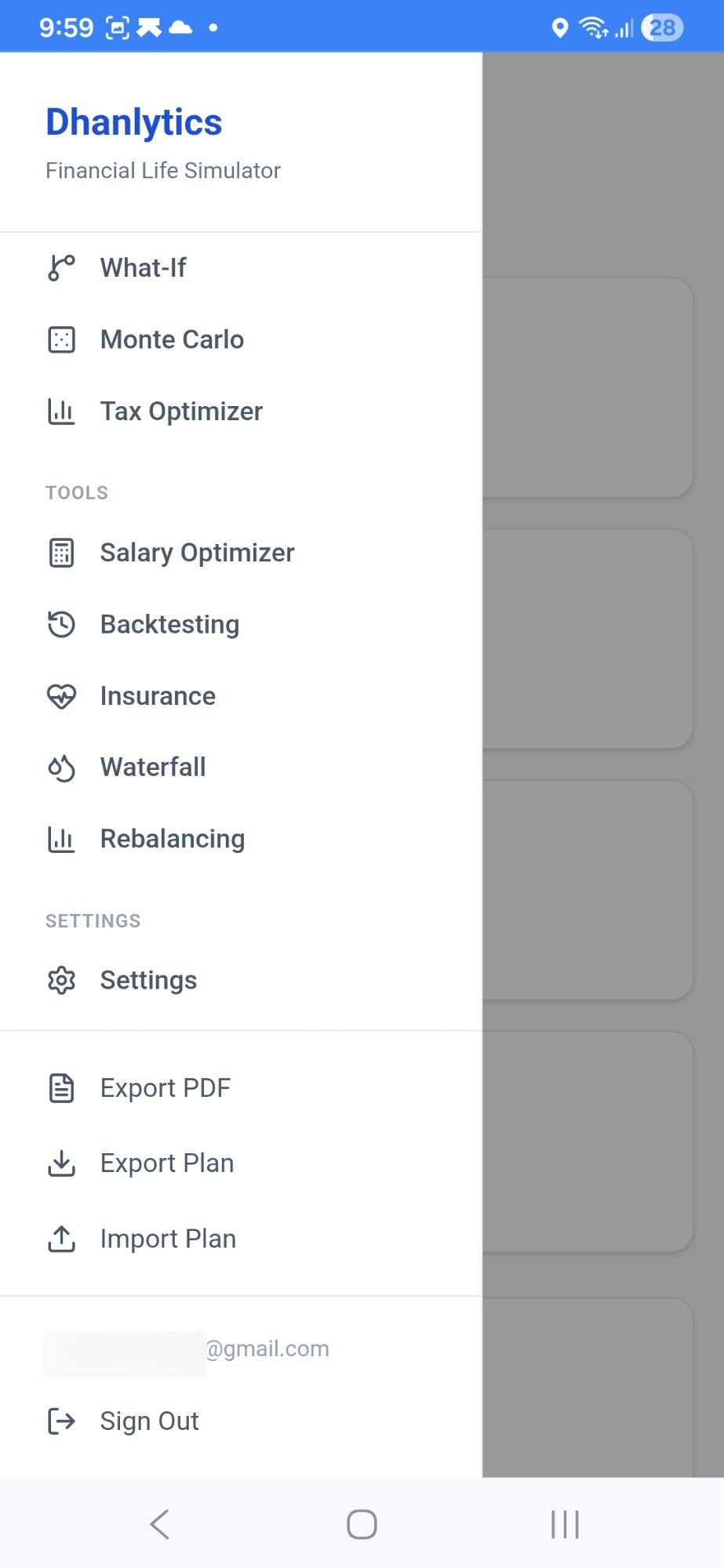Tap the Dhanlytics app title
Screen dimensions: 724x1568
tap(133, 120)
